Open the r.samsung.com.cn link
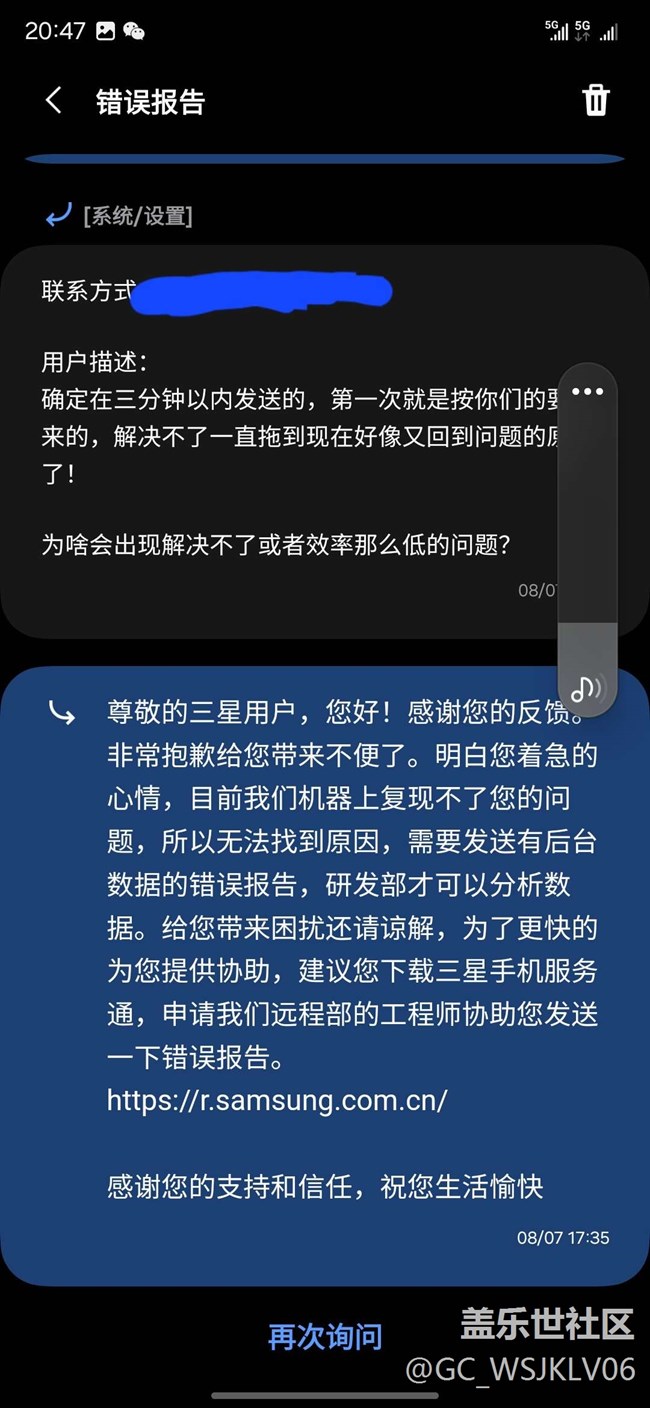This screenshot has height=1408, width=650. point(277,1100)
